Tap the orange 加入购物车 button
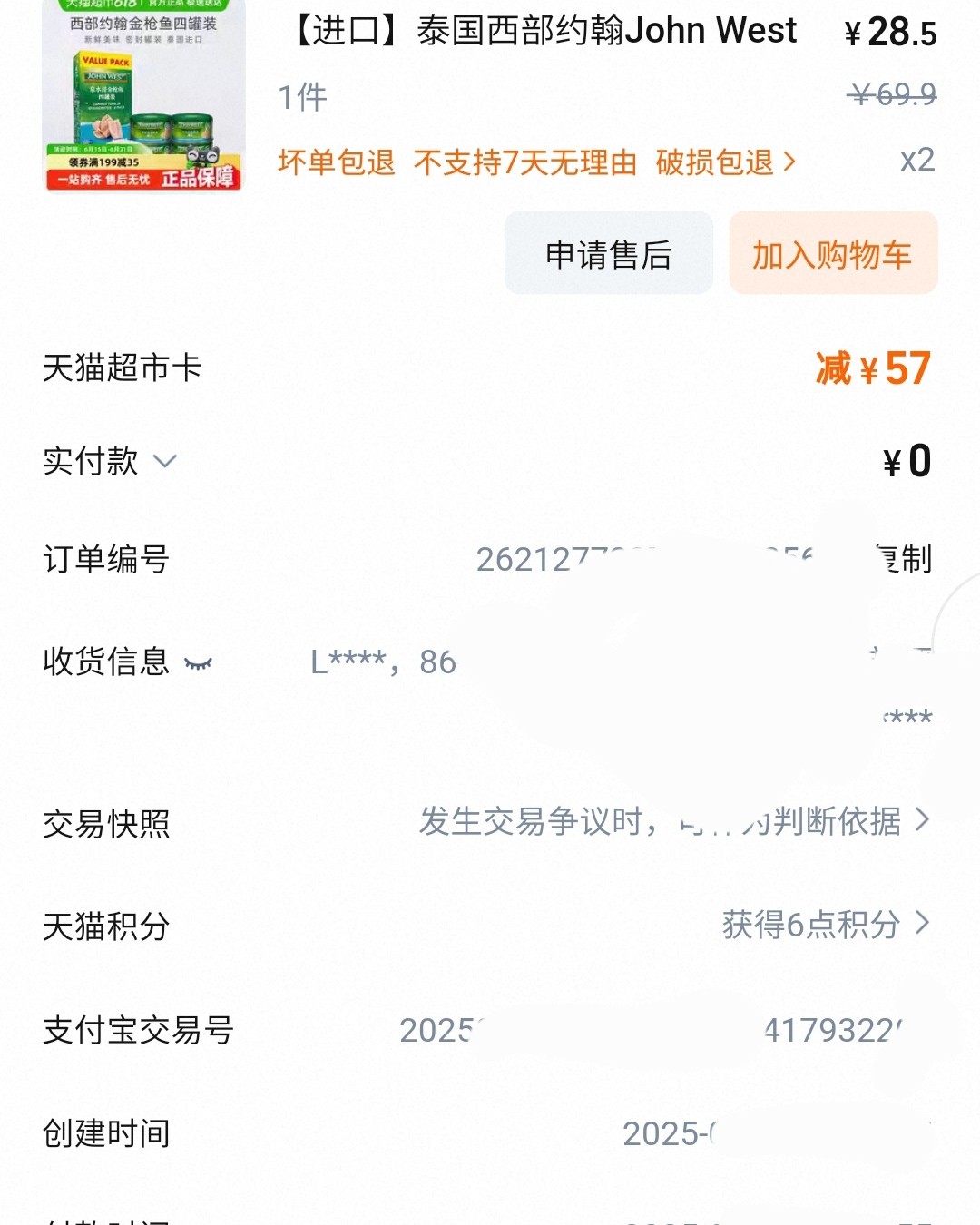The image size is (980, 1225). pyautogui.click(x=832, y=255)
